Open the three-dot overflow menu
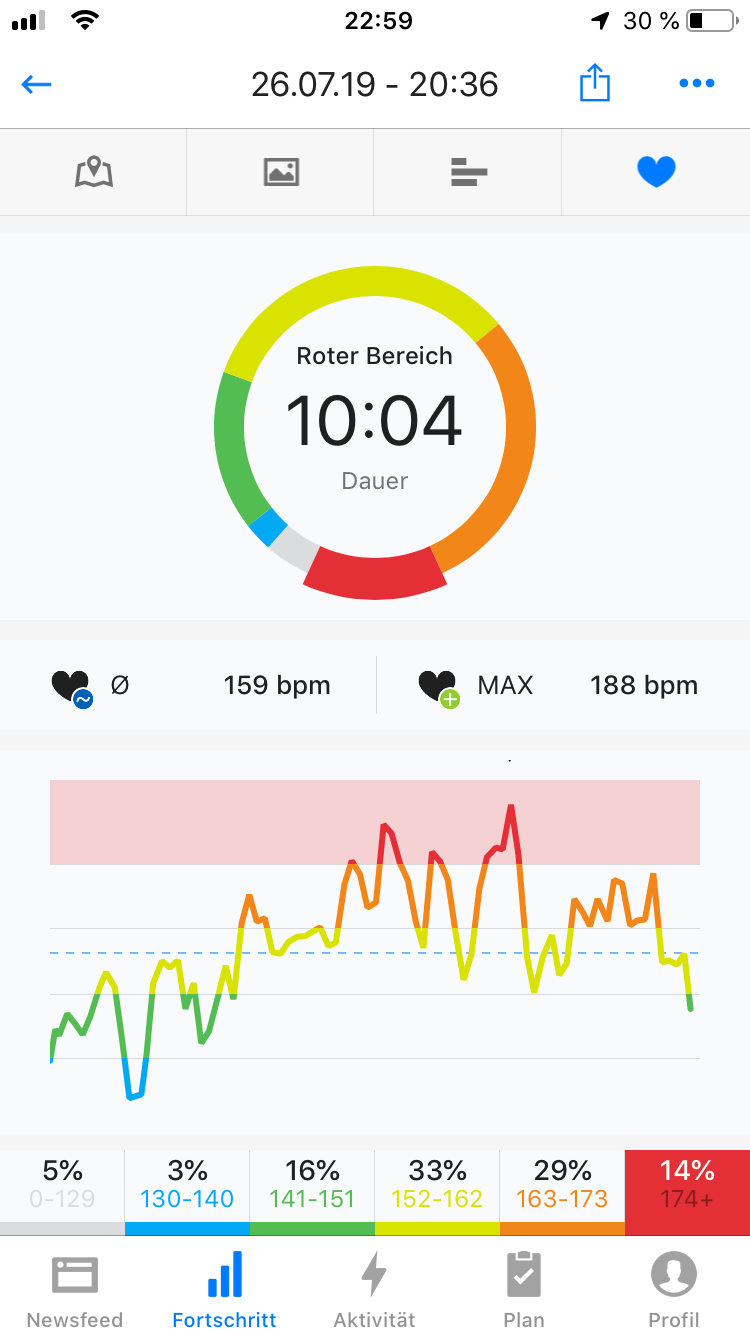The width and height of the screenshot is (750, 1334). (697, 84)
